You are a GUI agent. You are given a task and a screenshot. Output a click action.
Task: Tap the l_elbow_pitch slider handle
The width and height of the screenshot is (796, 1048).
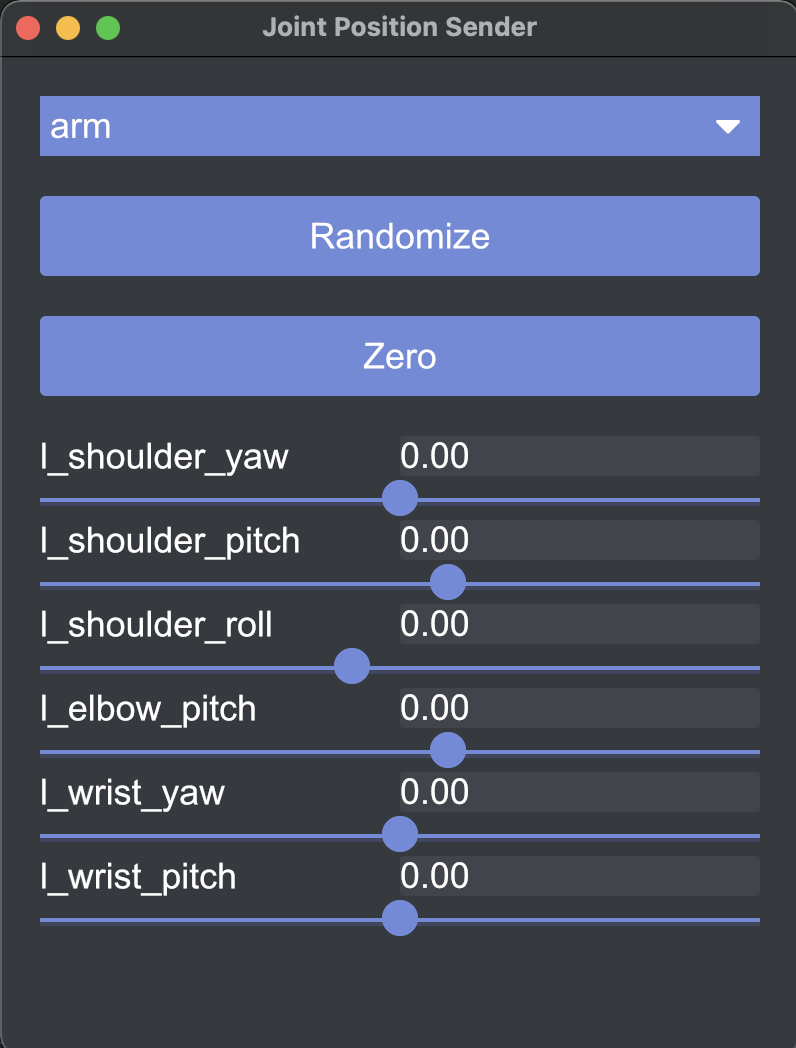(x=447, y=749)
